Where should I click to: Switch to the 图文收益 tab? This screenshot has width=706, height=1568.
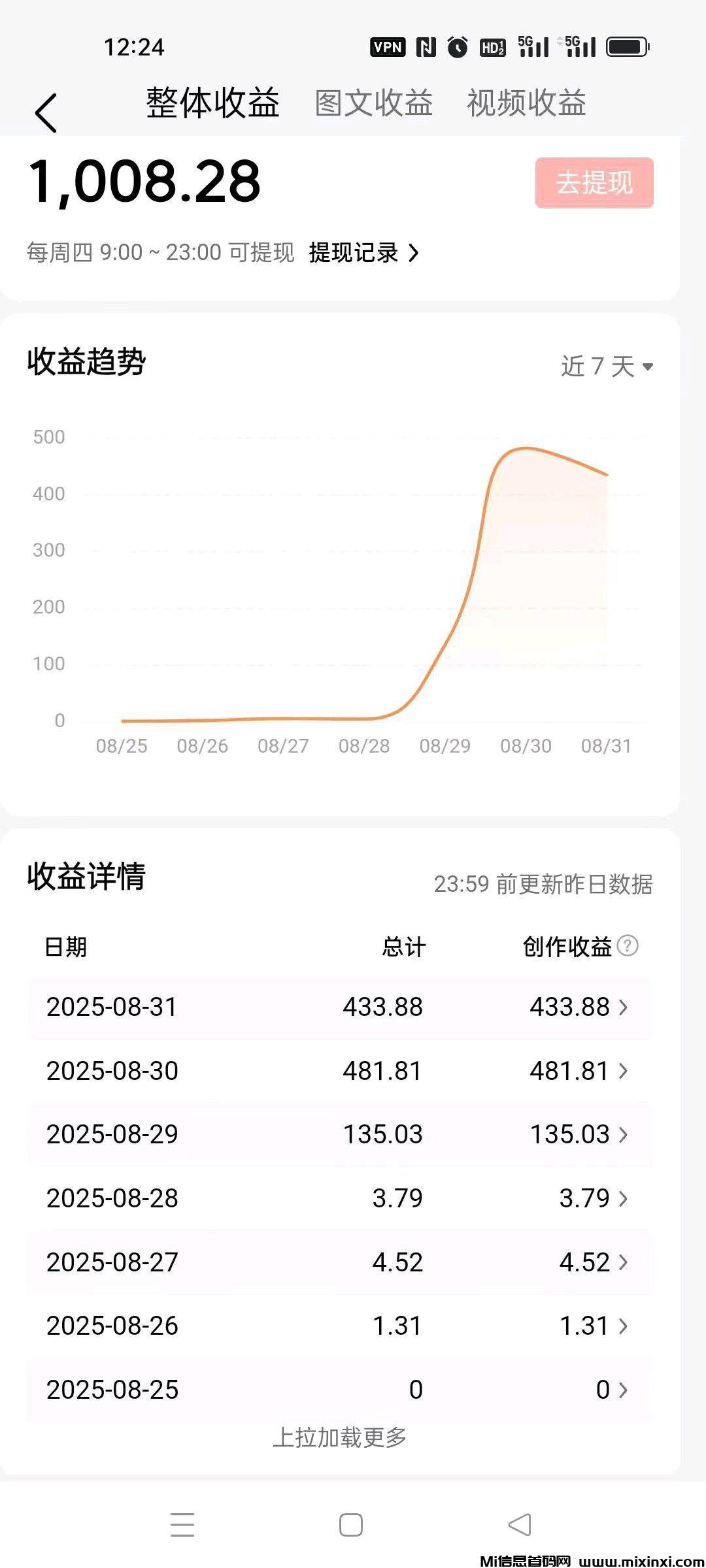(373, 103)
